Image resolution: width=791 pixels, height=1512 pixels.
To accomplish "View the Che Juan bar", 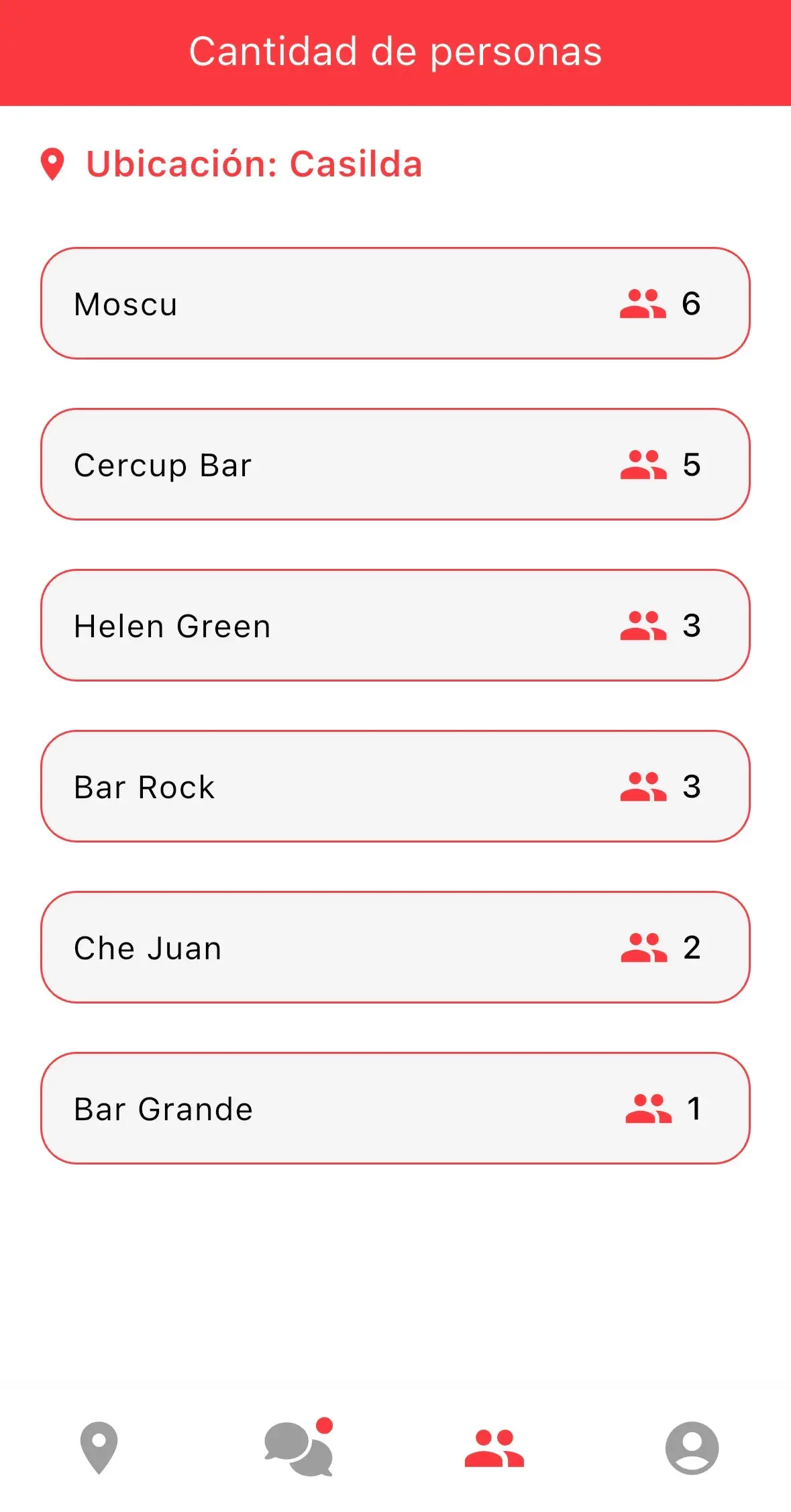I will (394, 947).
